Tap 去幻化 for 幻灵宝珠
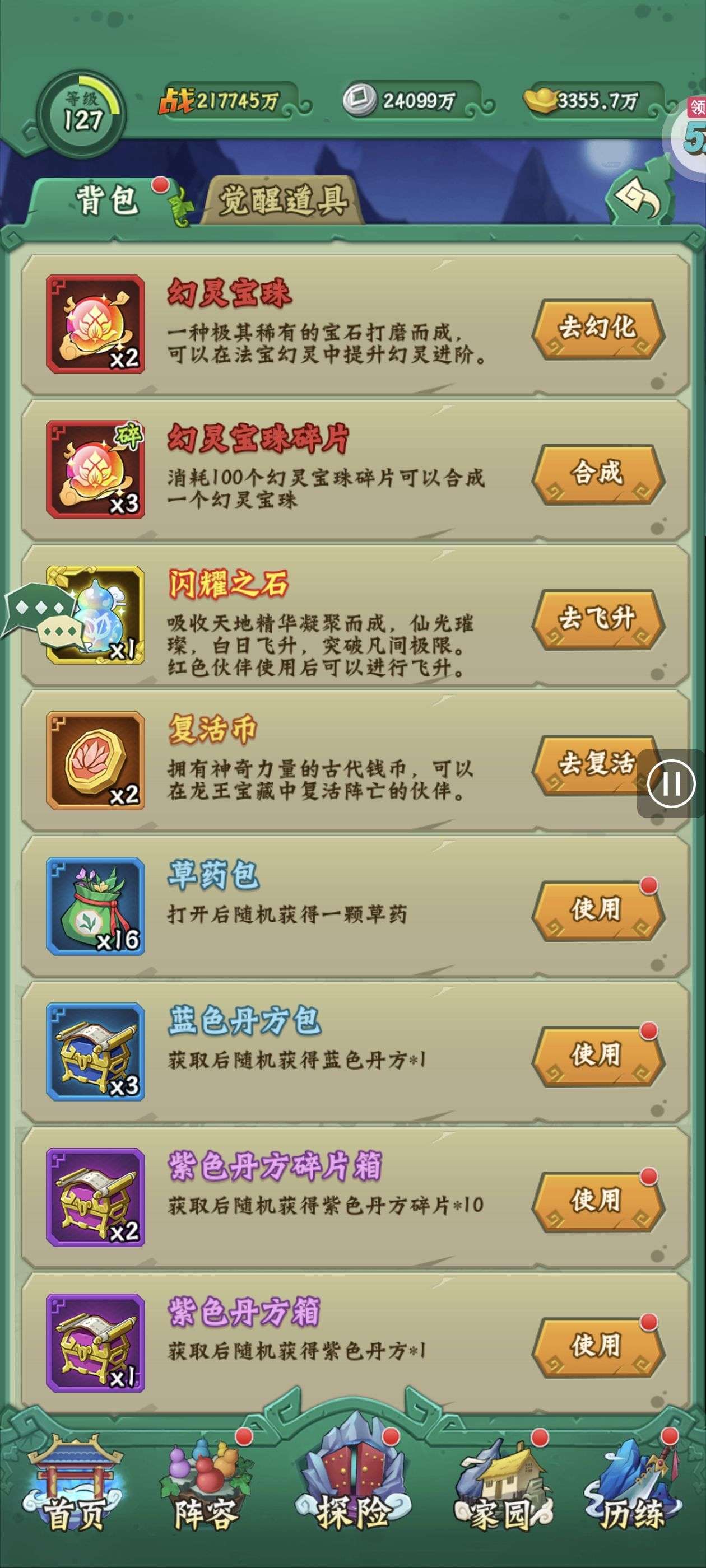This screenshot has width=706, height=1568. pyautogui.click(x=597, y=329)
